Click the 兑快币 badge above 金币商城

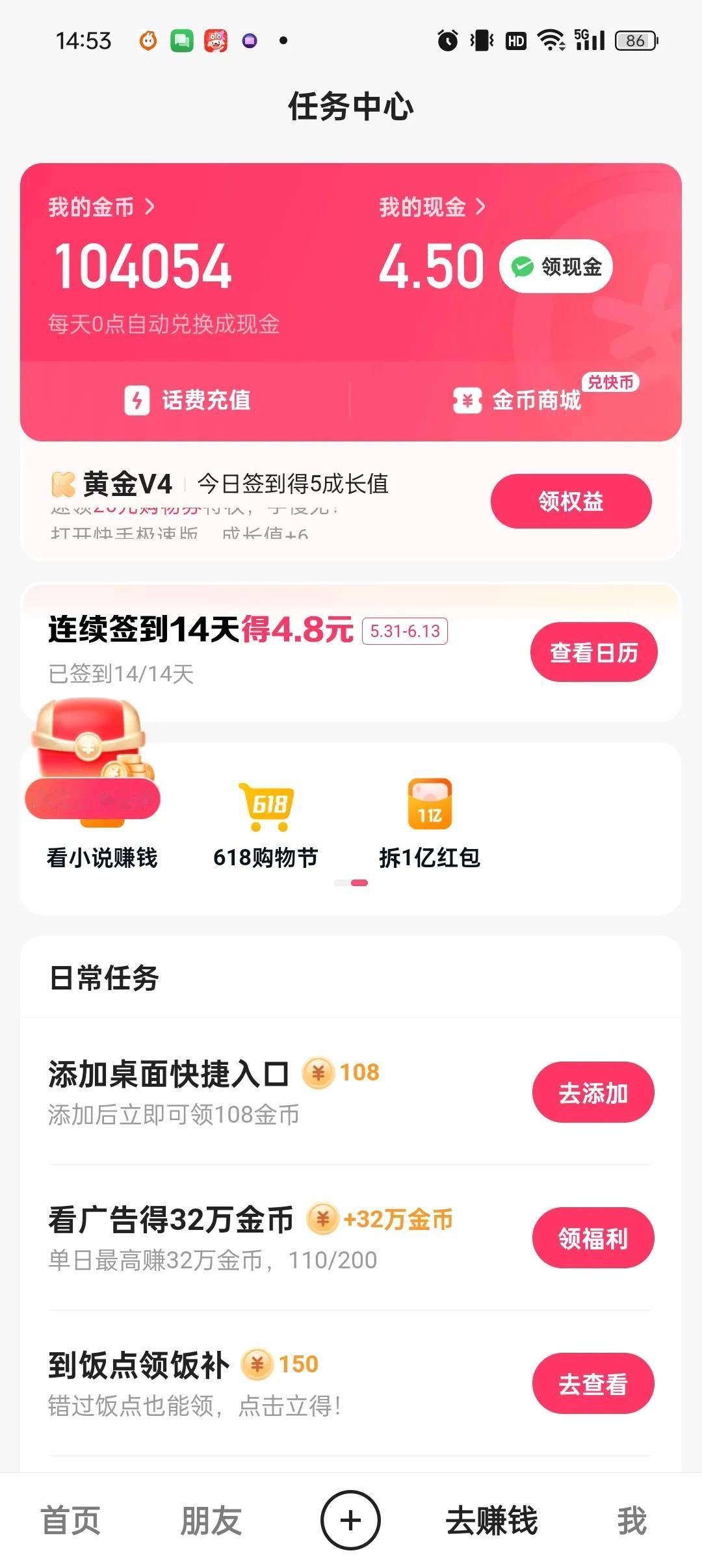(610, 383)
